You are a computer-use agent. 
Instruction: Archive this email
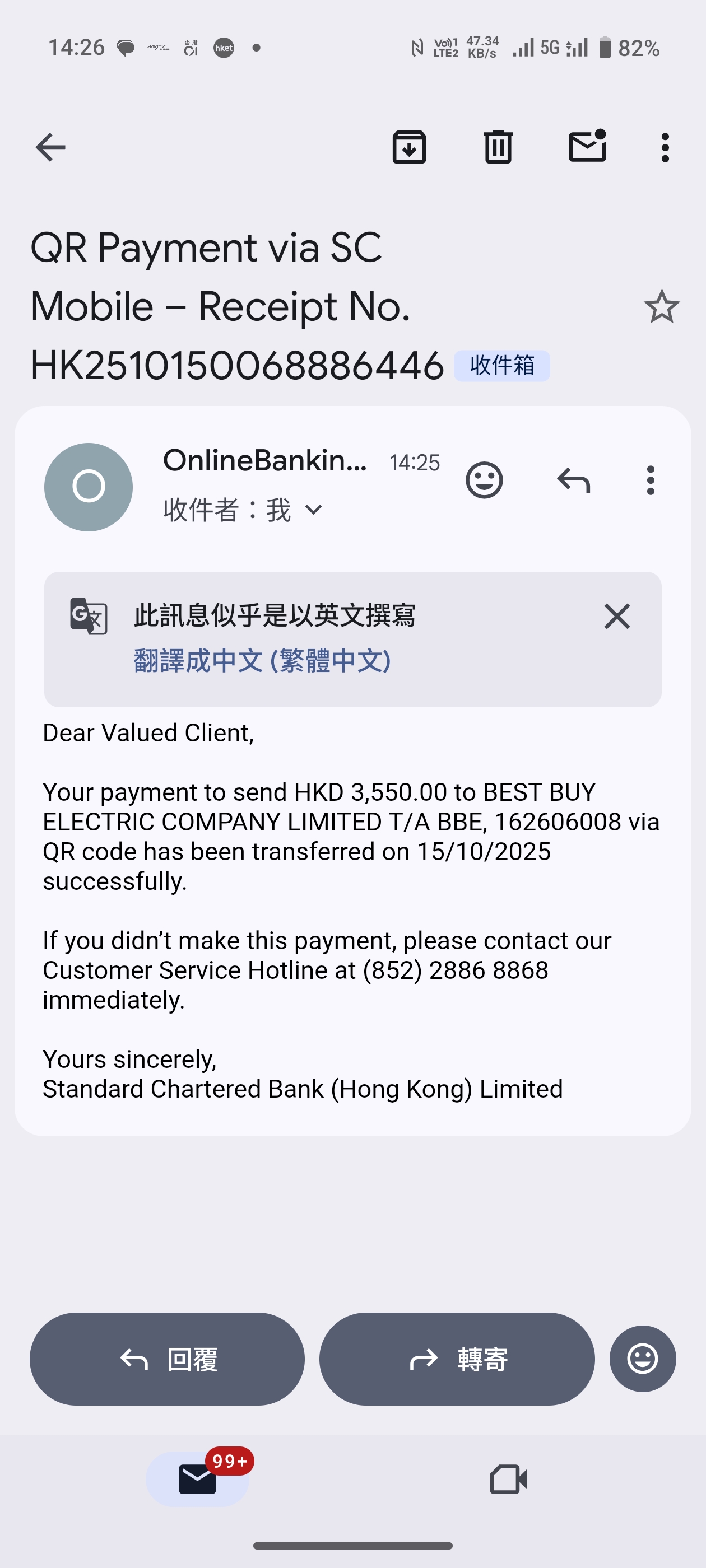tap(408, 147)
